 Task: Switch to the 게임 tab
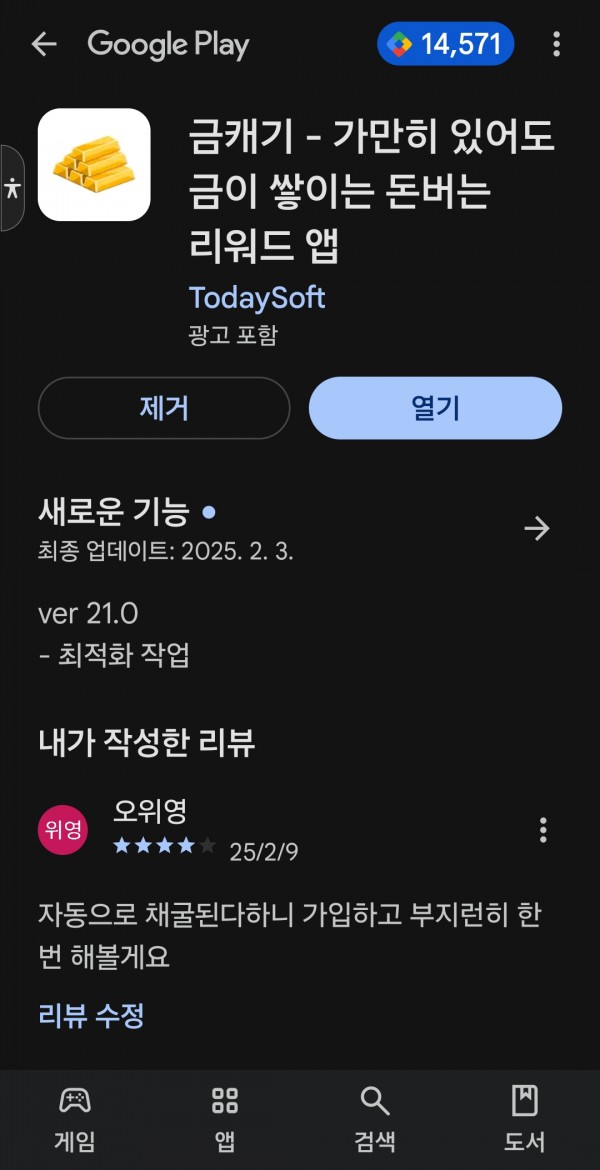click(75, 1119)
